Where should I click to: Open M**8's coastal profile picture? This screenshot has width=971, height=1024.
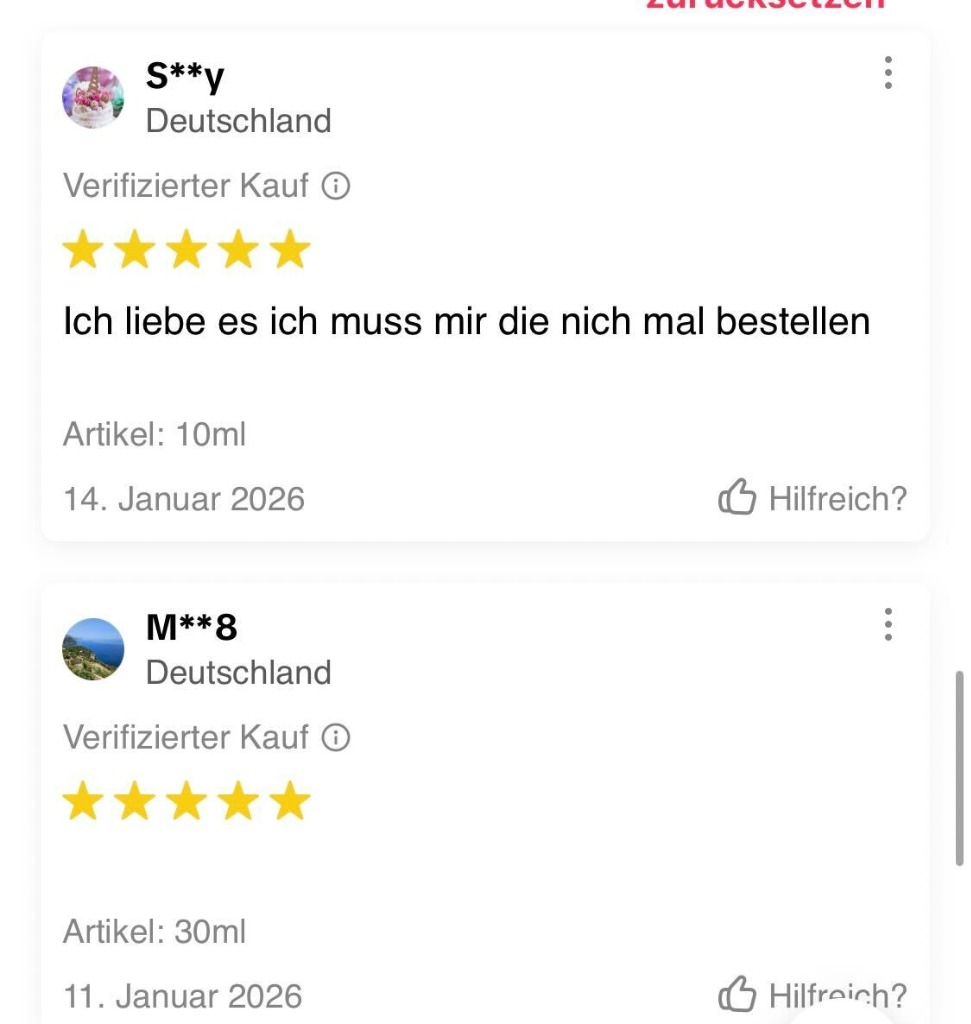click(93, 649)
